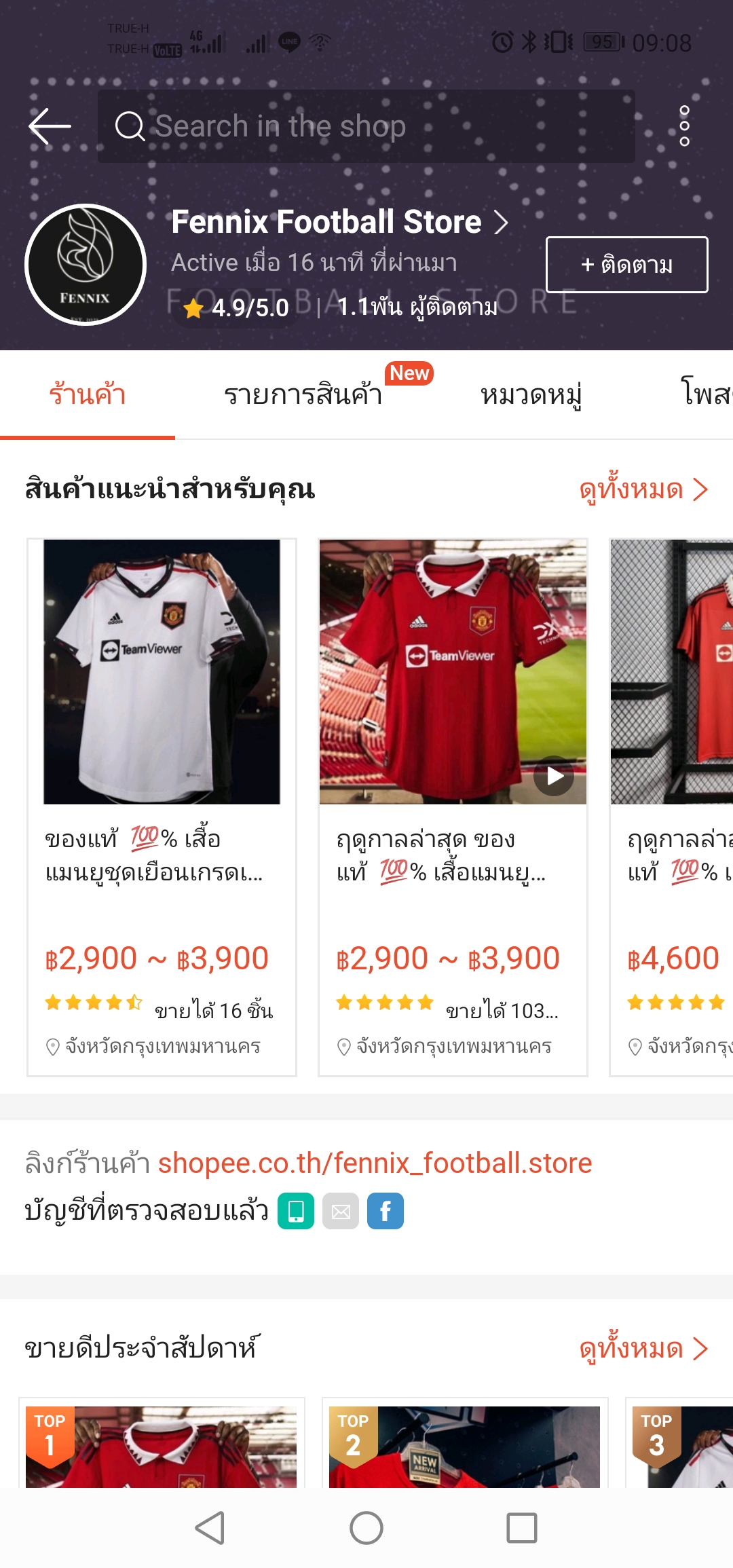Open Fennix Football Store details
This screenshot has height=1568, width=733.
pos(339,222)
